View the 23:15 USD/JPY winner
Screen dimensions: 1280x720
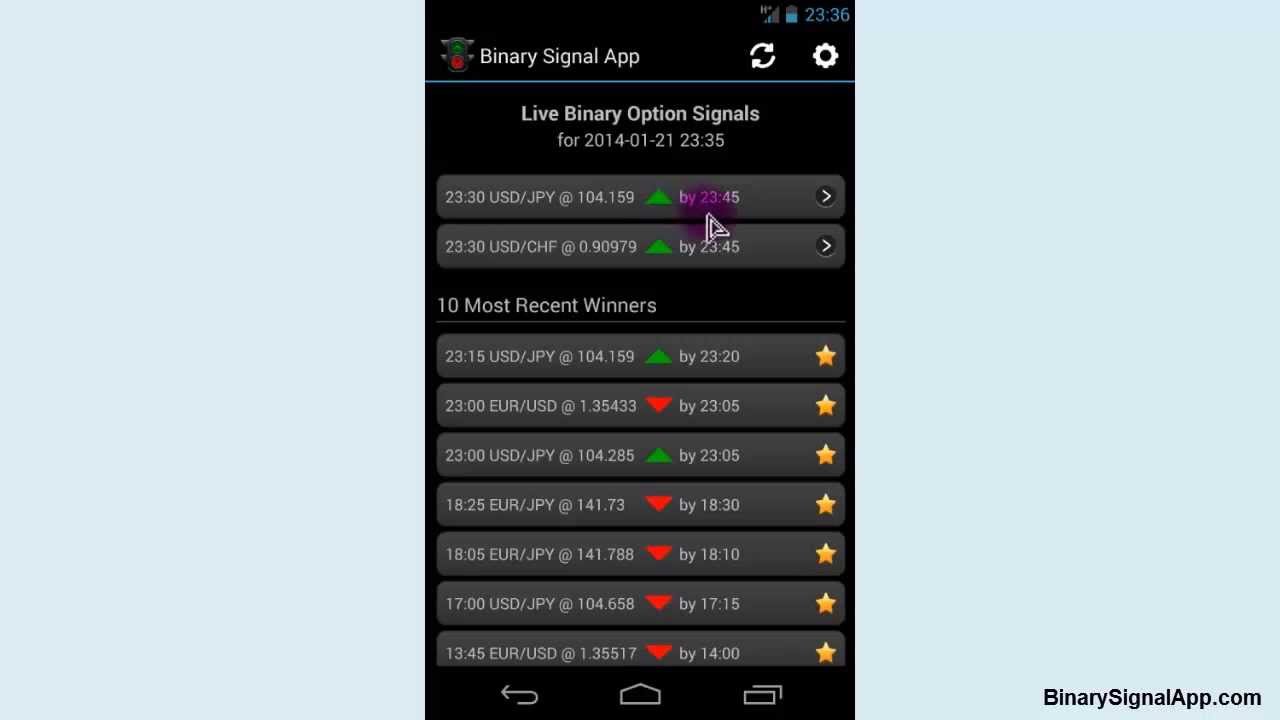640,356
